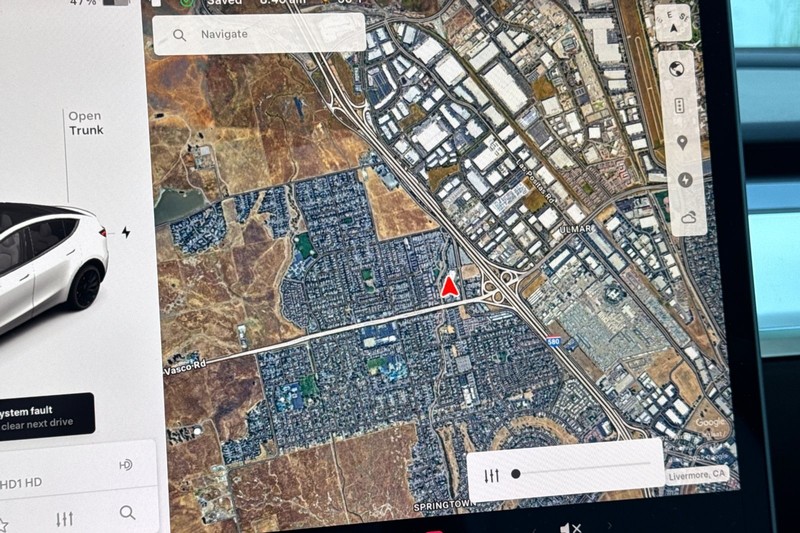Image resolution: width=800 pixels, height=533 pixels.
Task: Toggle satellite view with the globe icon
Action: [679, 69]
